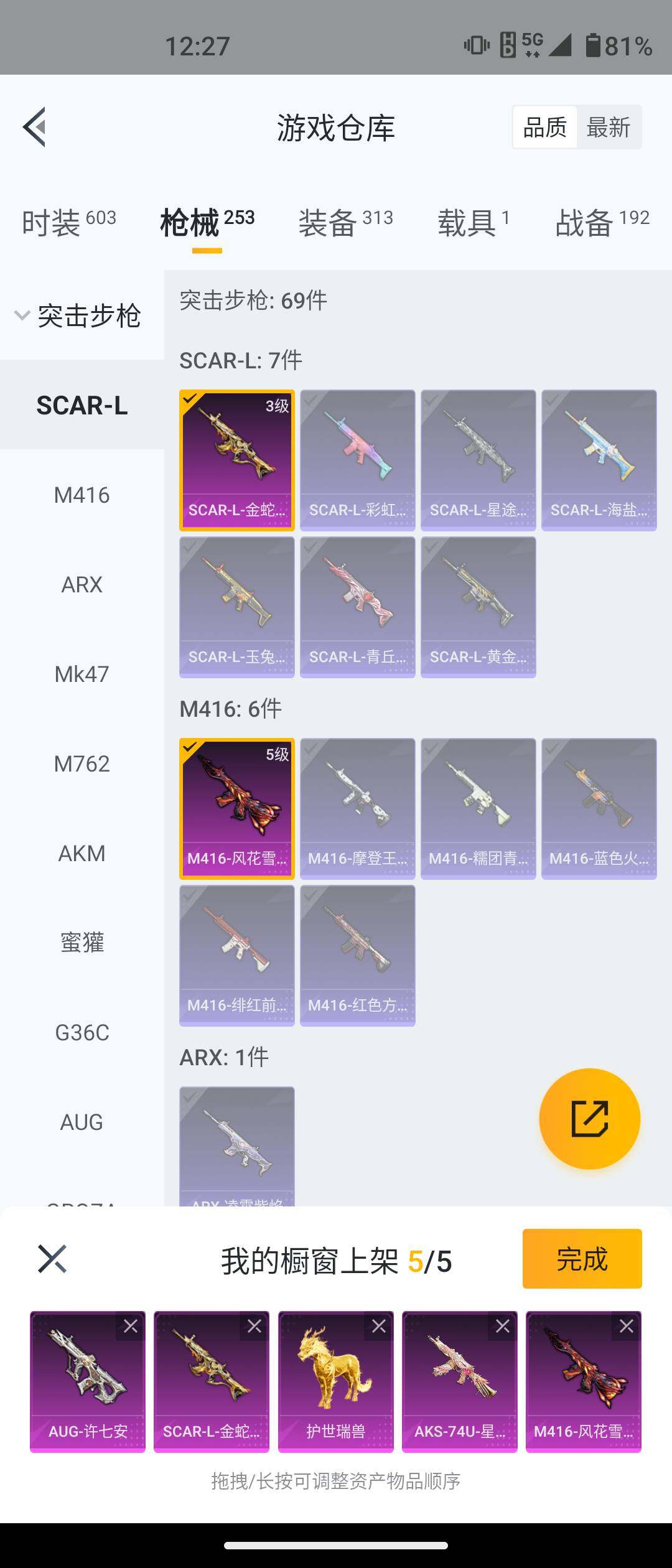The width and height of the screenshot is (672, 1568).
Task: Confirm showcase with 完成
Action: click(582, 1259)
